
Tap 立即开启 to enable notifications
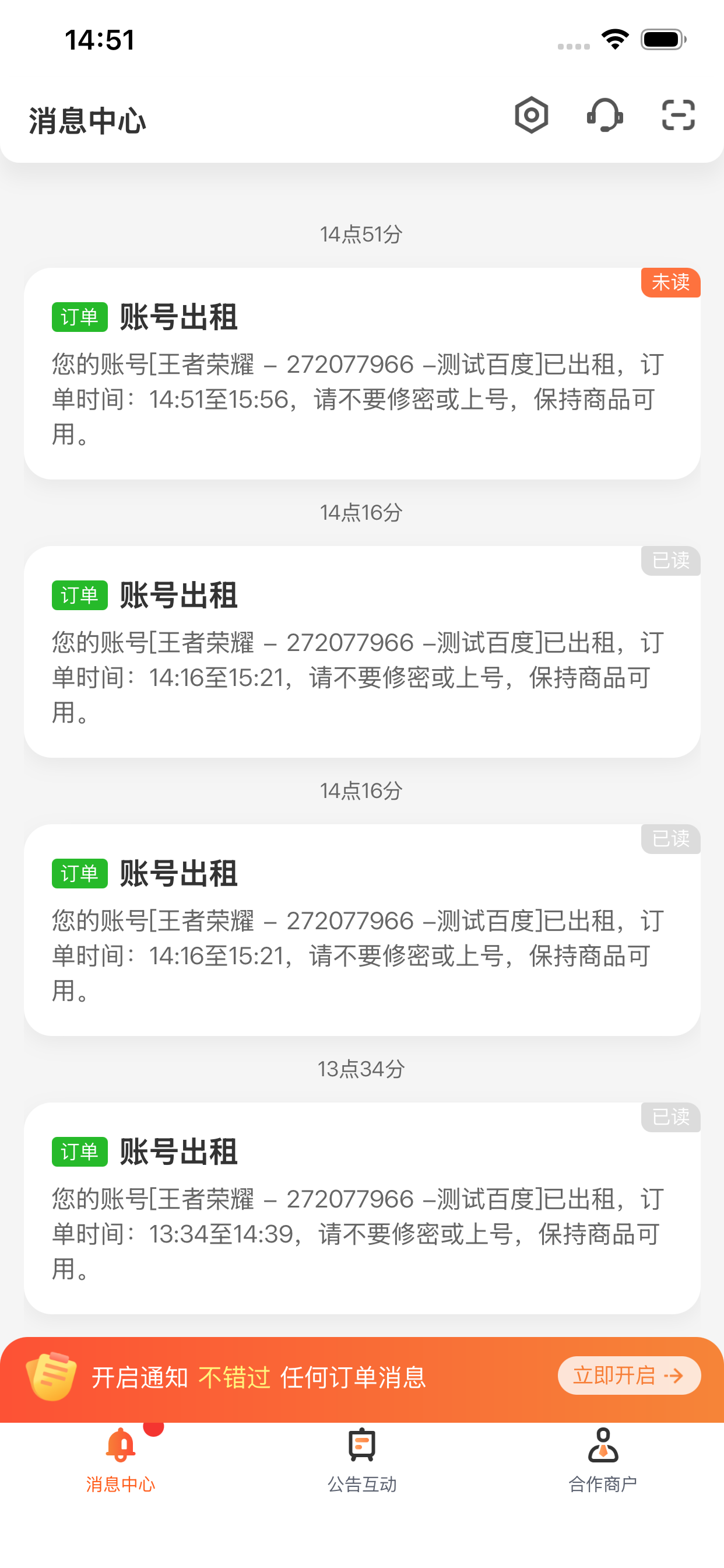[x=629, y=1375]
